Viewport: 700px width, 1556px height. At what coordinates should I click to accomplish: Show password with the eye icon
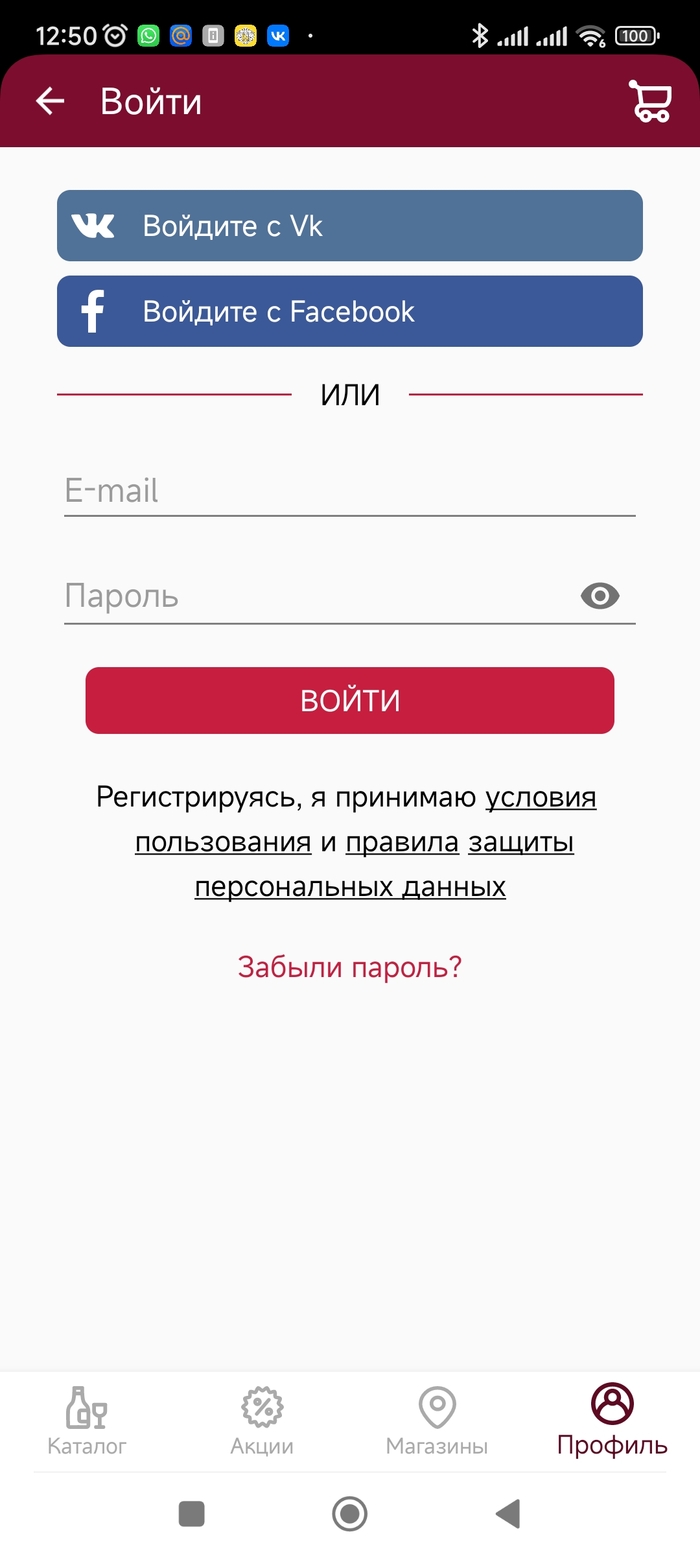coord(600,596)
